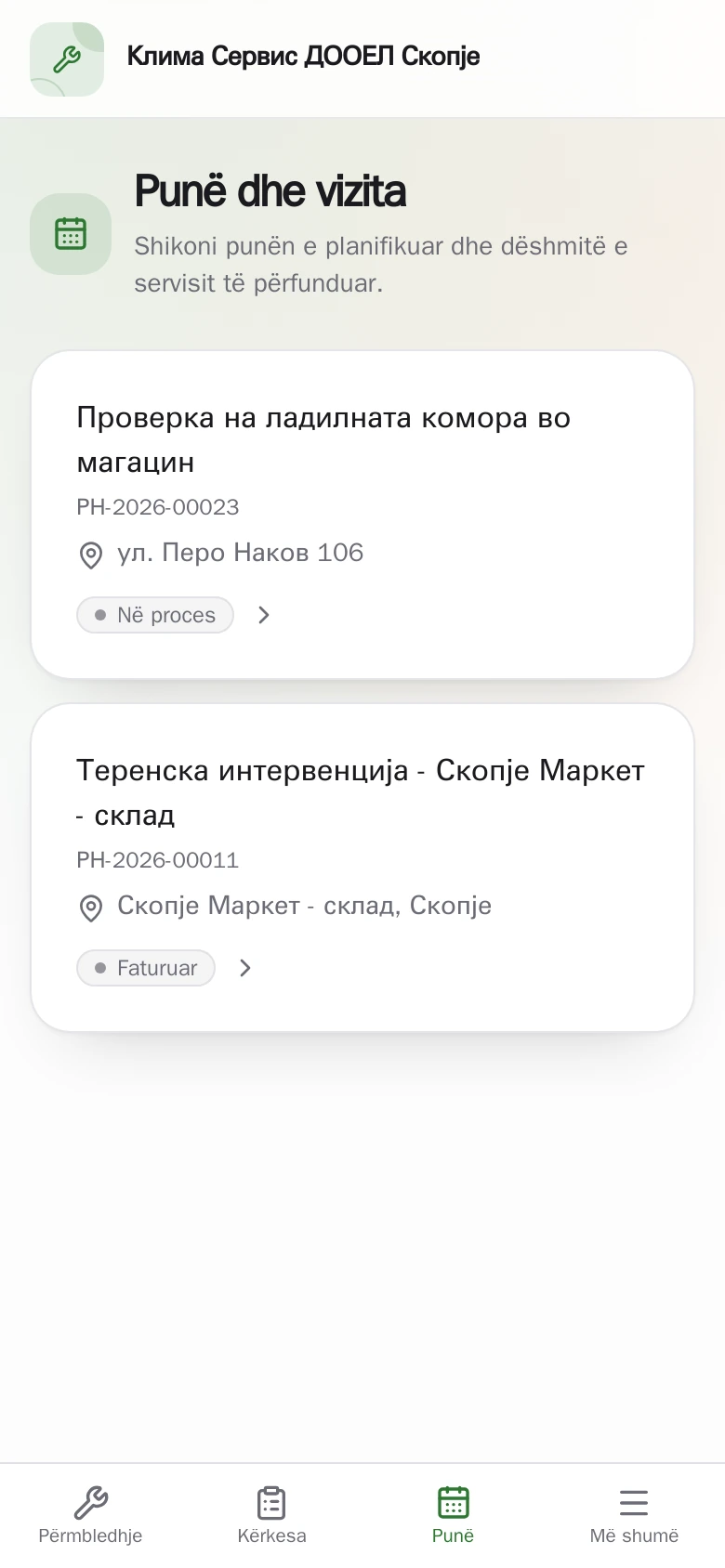Open the Më shumë menu
The height and width of the screenshot is (1568, 725).
pos(634,1516)
